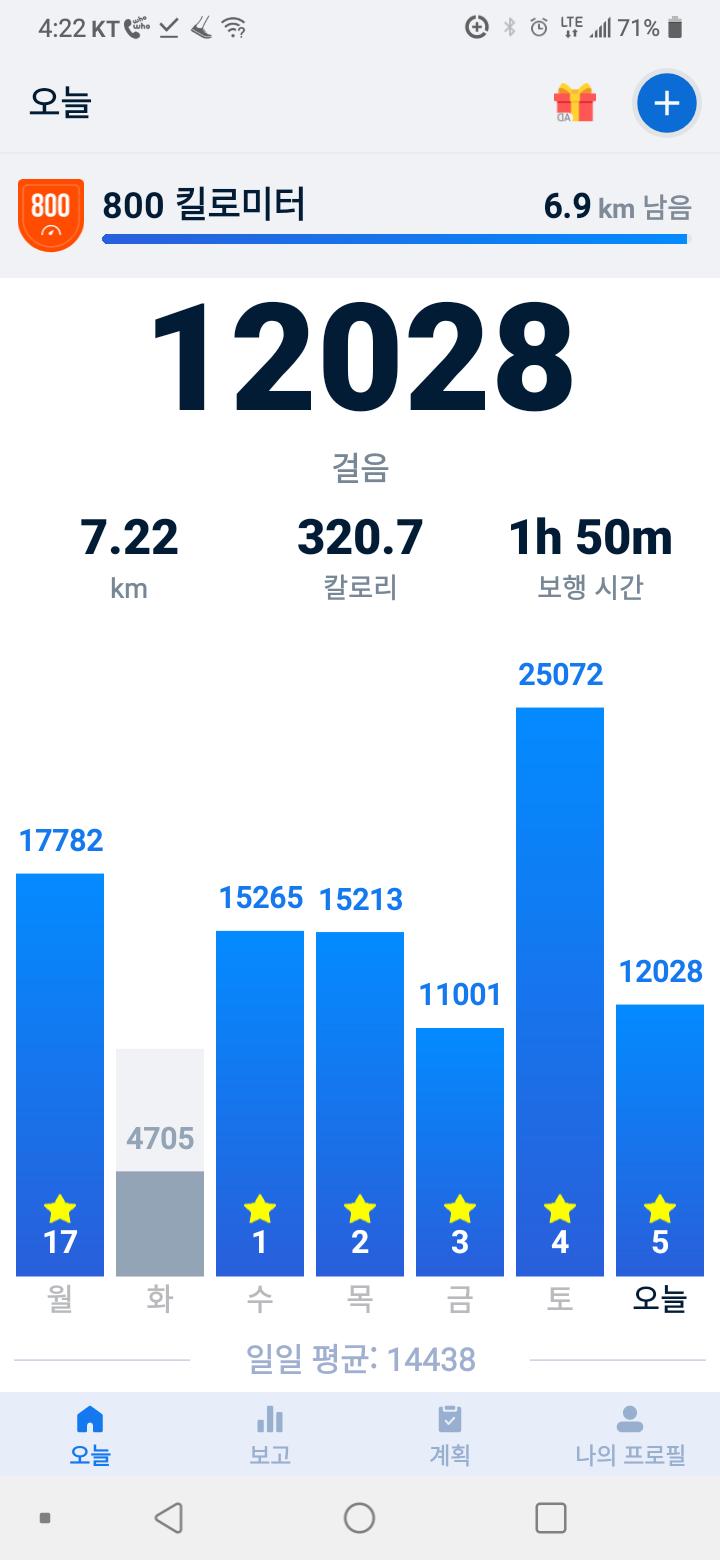Tap the system back button
The width and height of the screenshot is (720, 1560).
point(169,1518)
